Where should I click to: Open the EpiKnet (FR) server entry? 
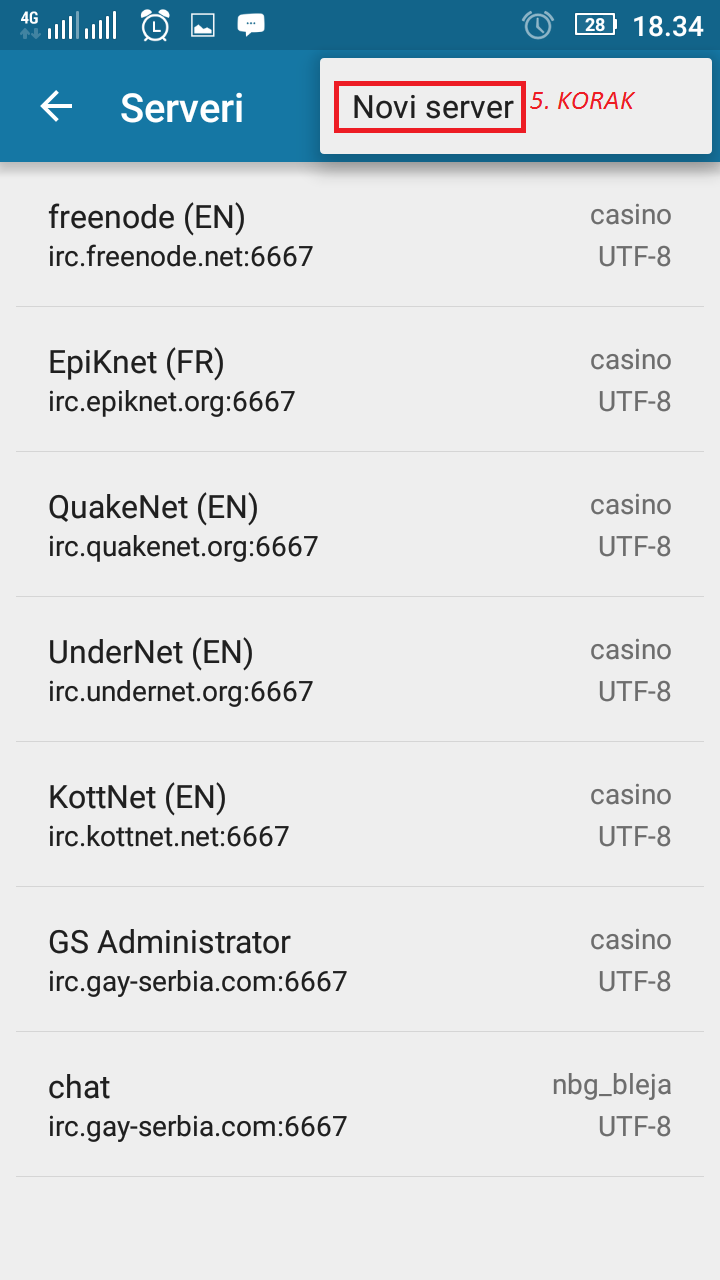[360, 380]
